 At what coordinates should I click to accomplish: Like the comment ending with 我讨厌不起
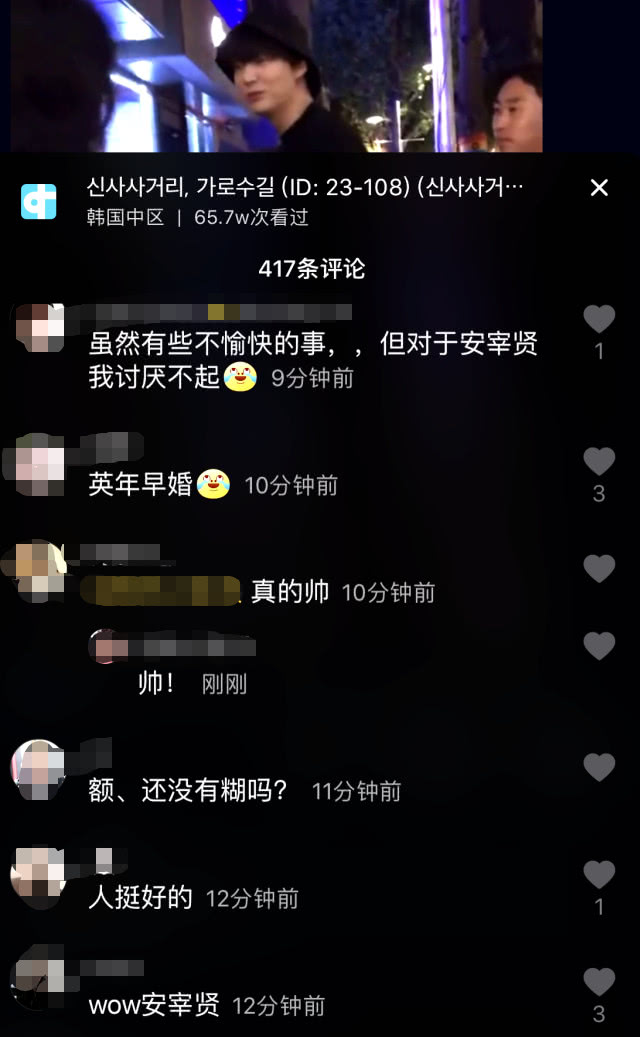coord(599,320)
